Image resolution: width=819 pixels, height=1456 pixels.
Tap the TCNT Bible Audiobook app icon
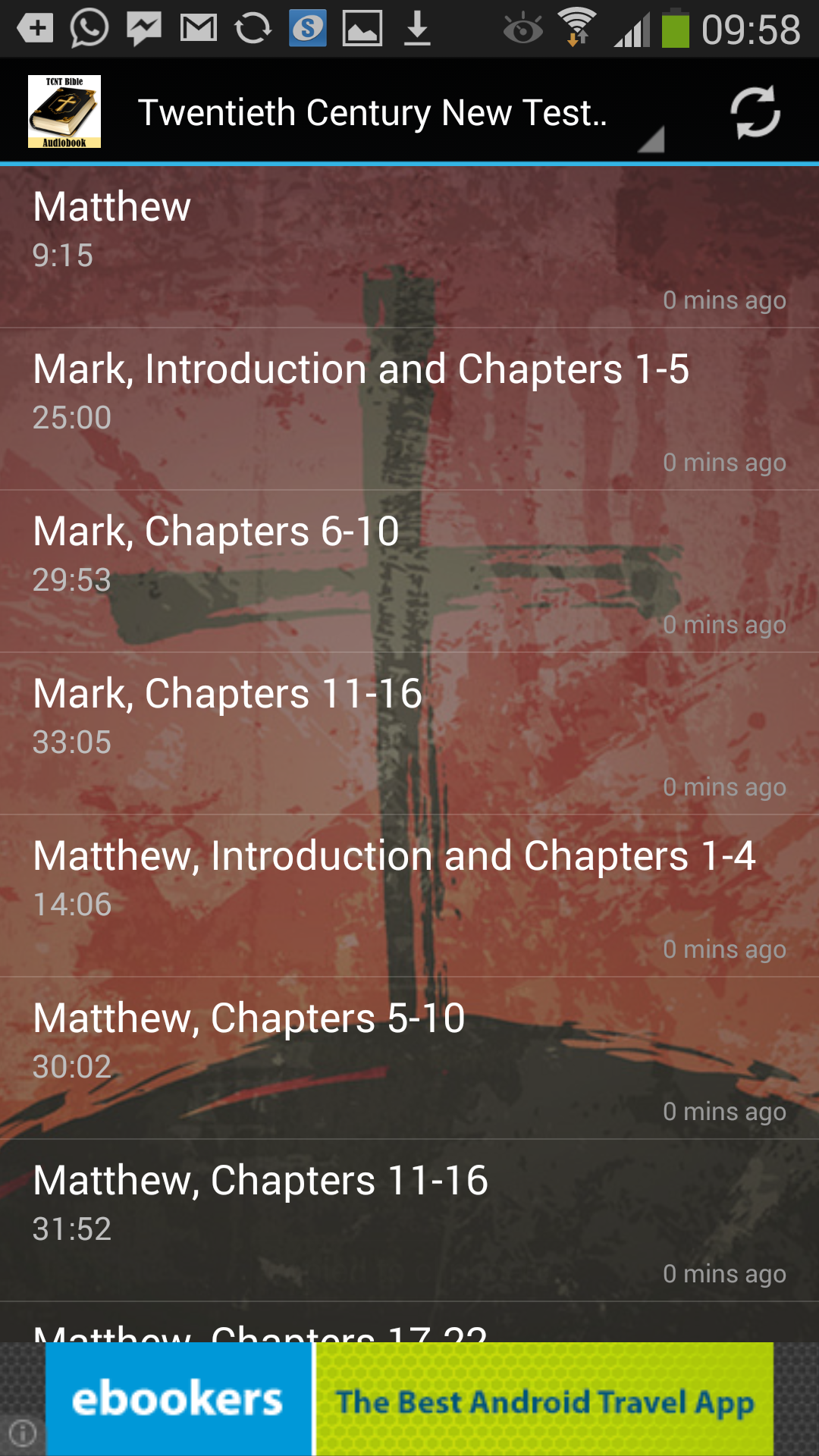[64, 111]
